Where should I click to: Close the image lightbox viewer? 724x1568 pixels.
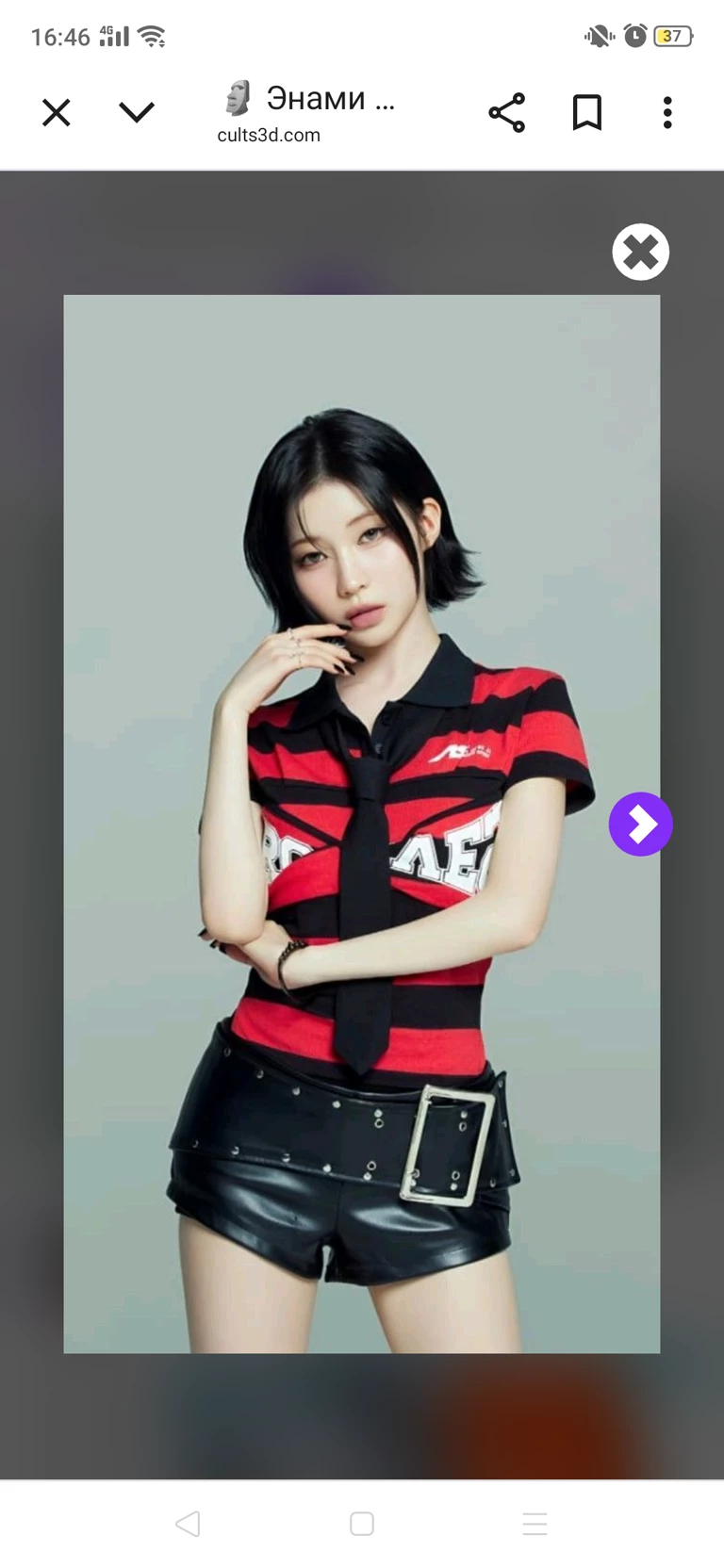(x=640, y=252)
